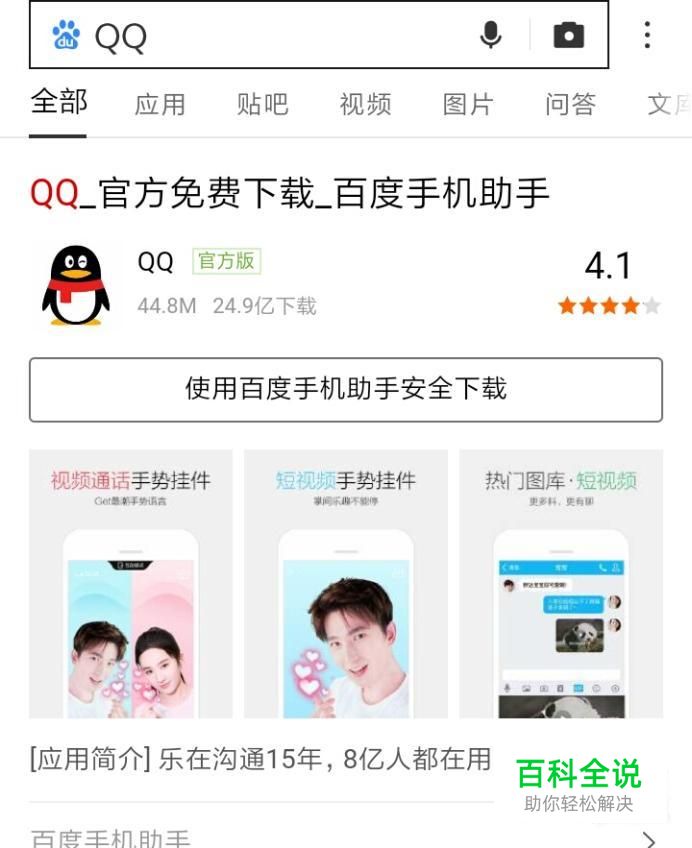View the 热门图库·短视频 screenshot
Viewport: 692px width, 848px height.
tap(561, 584)
